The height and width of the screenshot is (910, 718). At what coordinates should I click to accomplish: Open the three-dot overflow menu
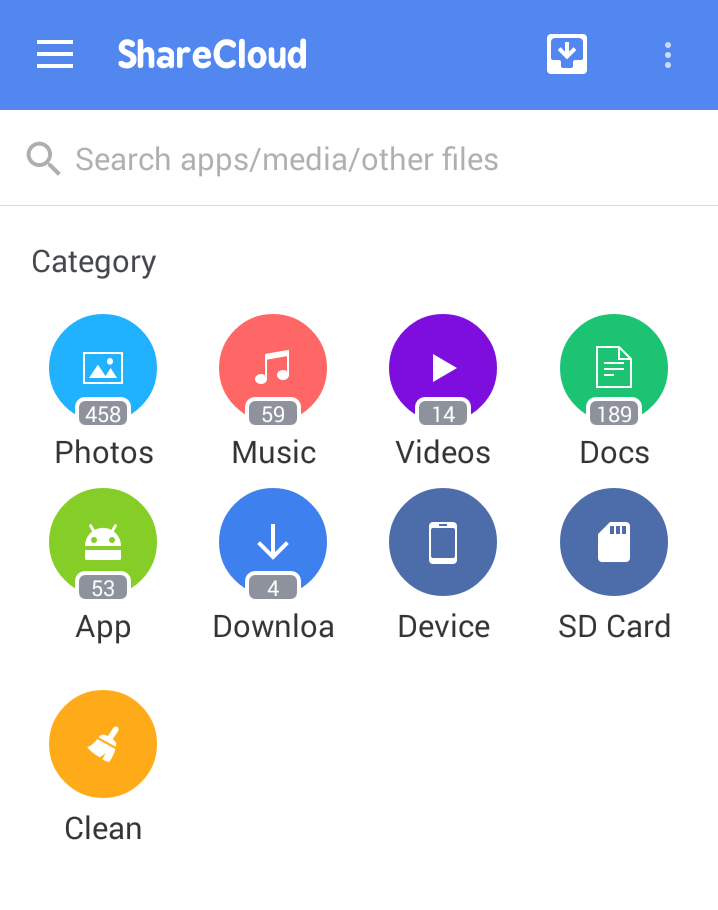click(668, 54)
